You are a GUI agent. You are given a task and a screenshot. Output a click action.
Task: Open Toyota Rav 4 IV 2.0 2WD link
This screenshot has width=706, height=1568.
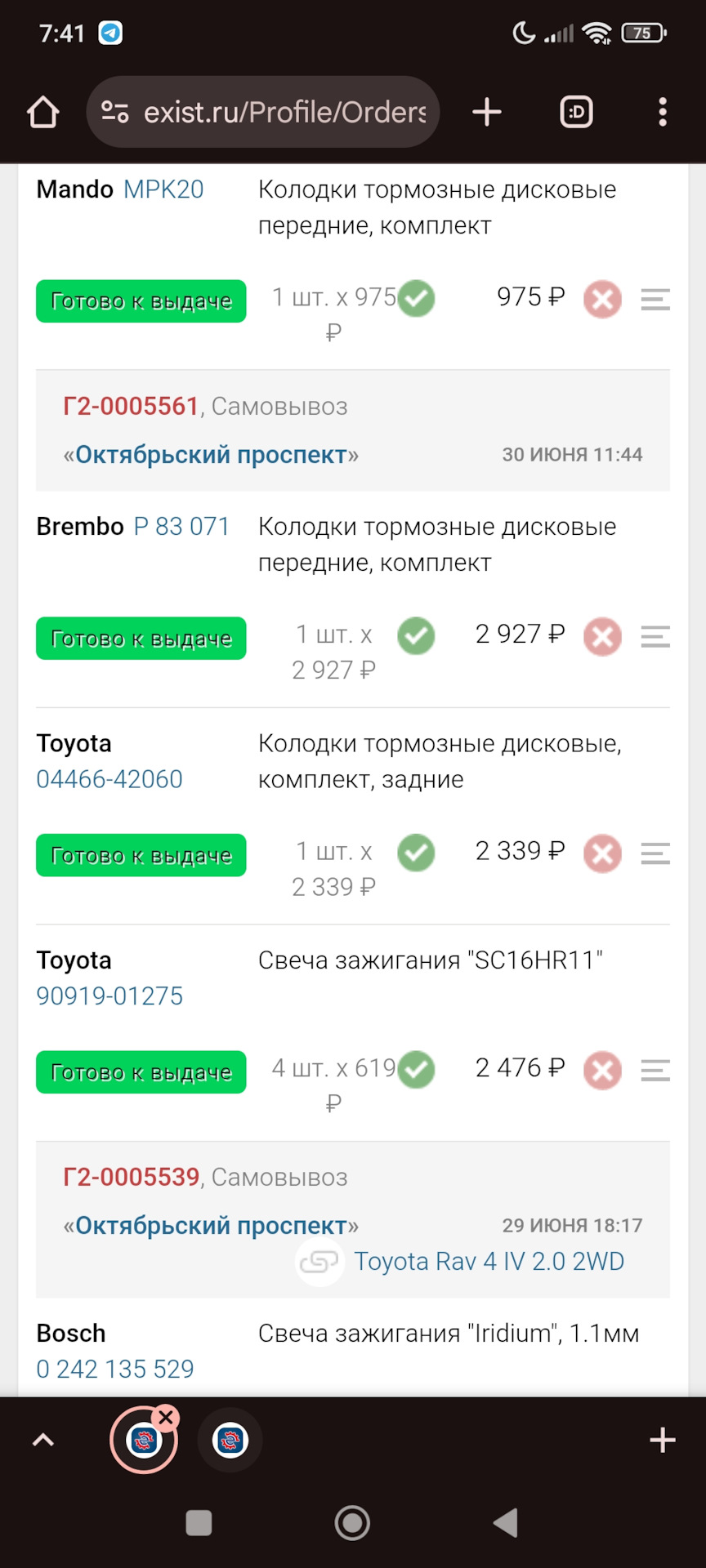489,1261
